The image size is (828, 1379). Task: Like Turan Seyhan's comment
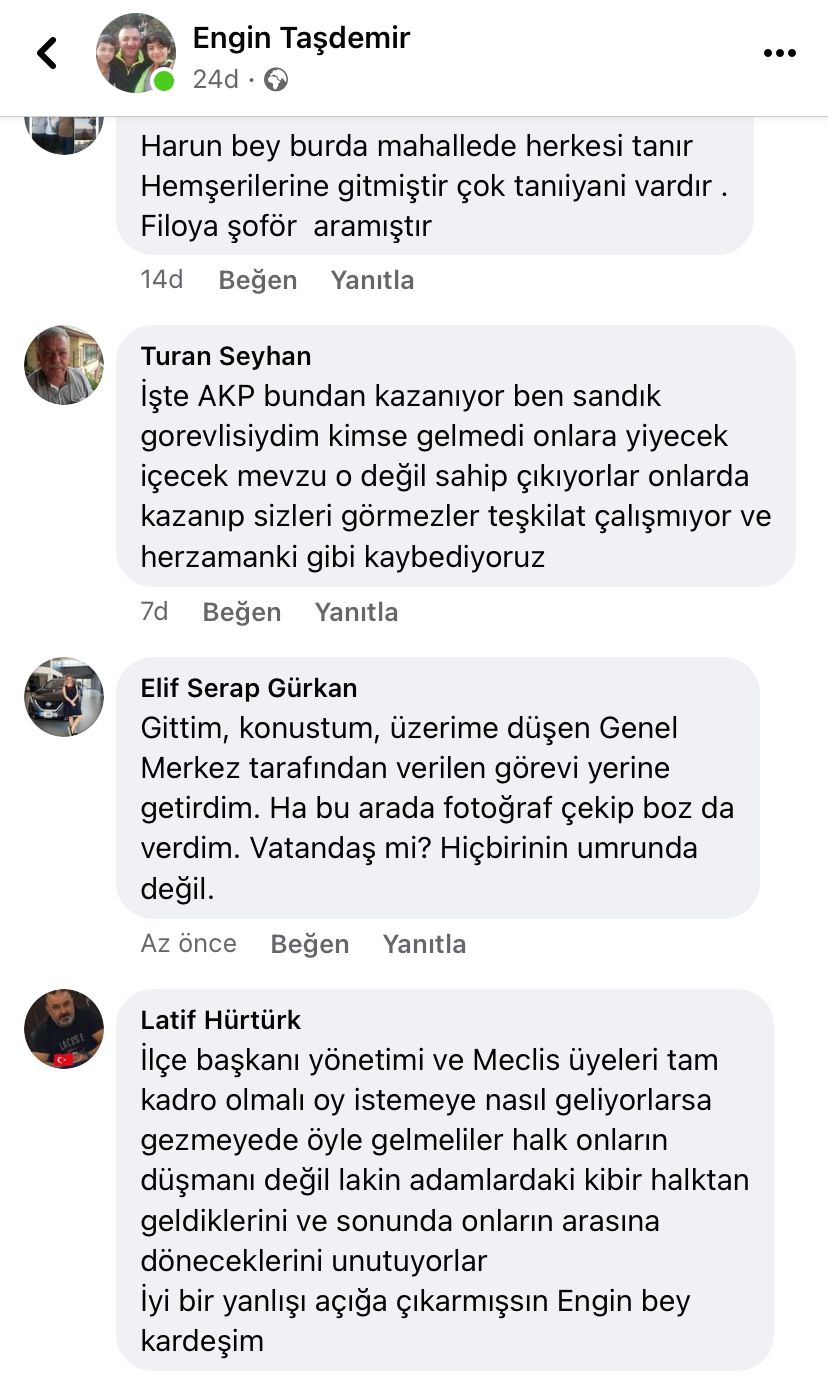[x=241, y=612]
